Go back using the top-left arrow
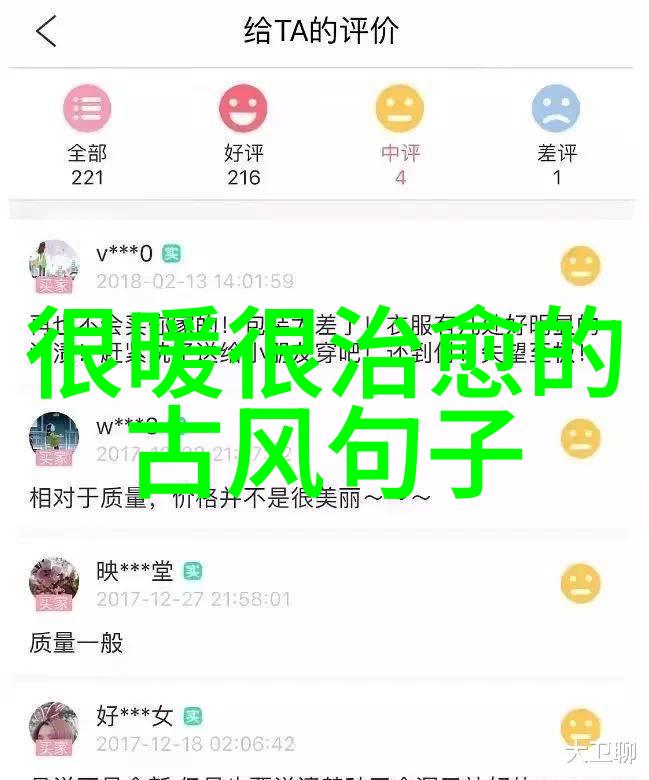 46,32
